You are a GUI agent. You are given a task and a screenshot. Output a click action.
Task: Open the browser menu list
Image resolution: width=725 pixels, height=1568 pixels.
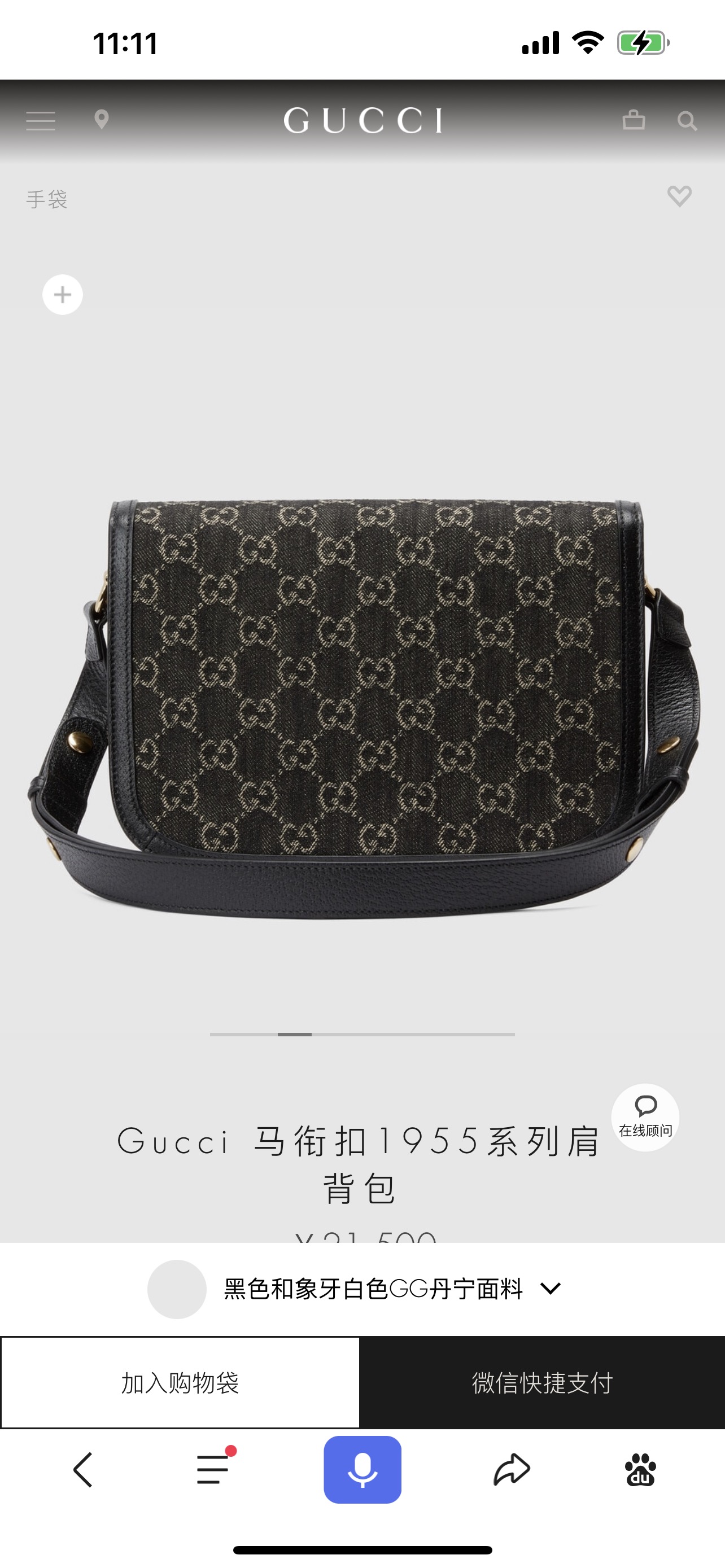213,1469
